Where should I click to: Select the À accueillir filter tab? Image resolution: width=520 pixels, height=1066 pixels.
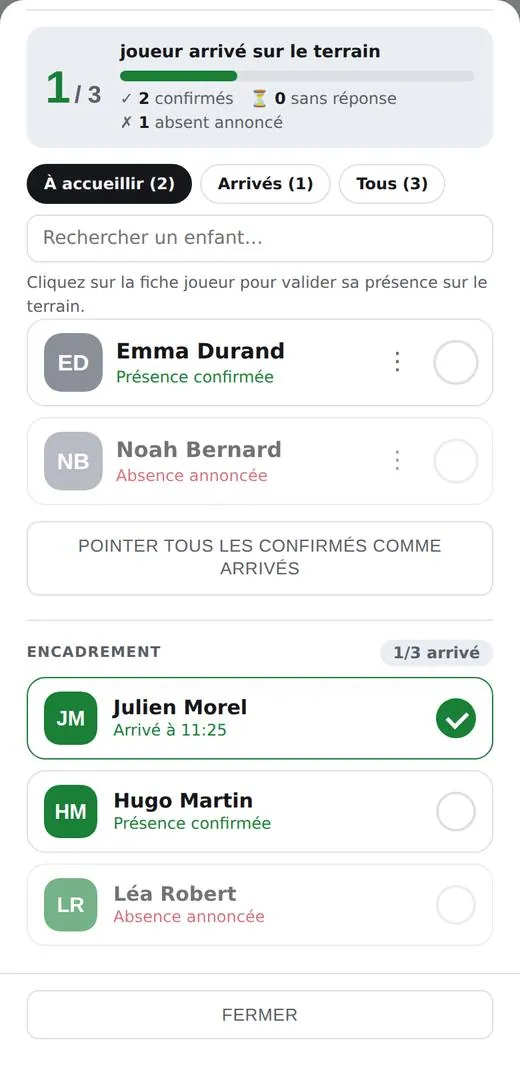click(x=109, y=184)
